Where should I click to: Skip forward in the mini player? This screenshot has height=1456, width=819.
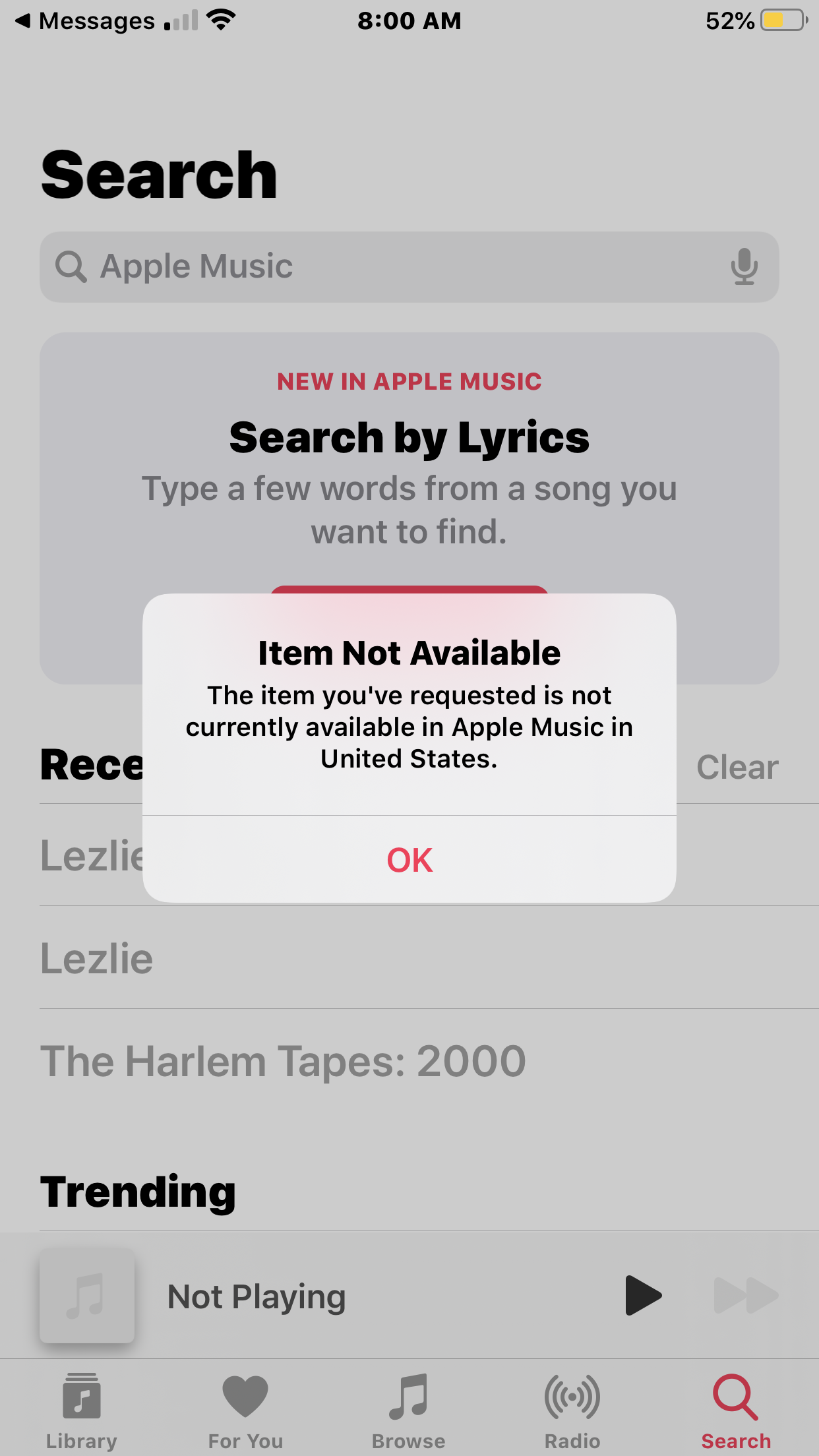(x=746, y=1296)
